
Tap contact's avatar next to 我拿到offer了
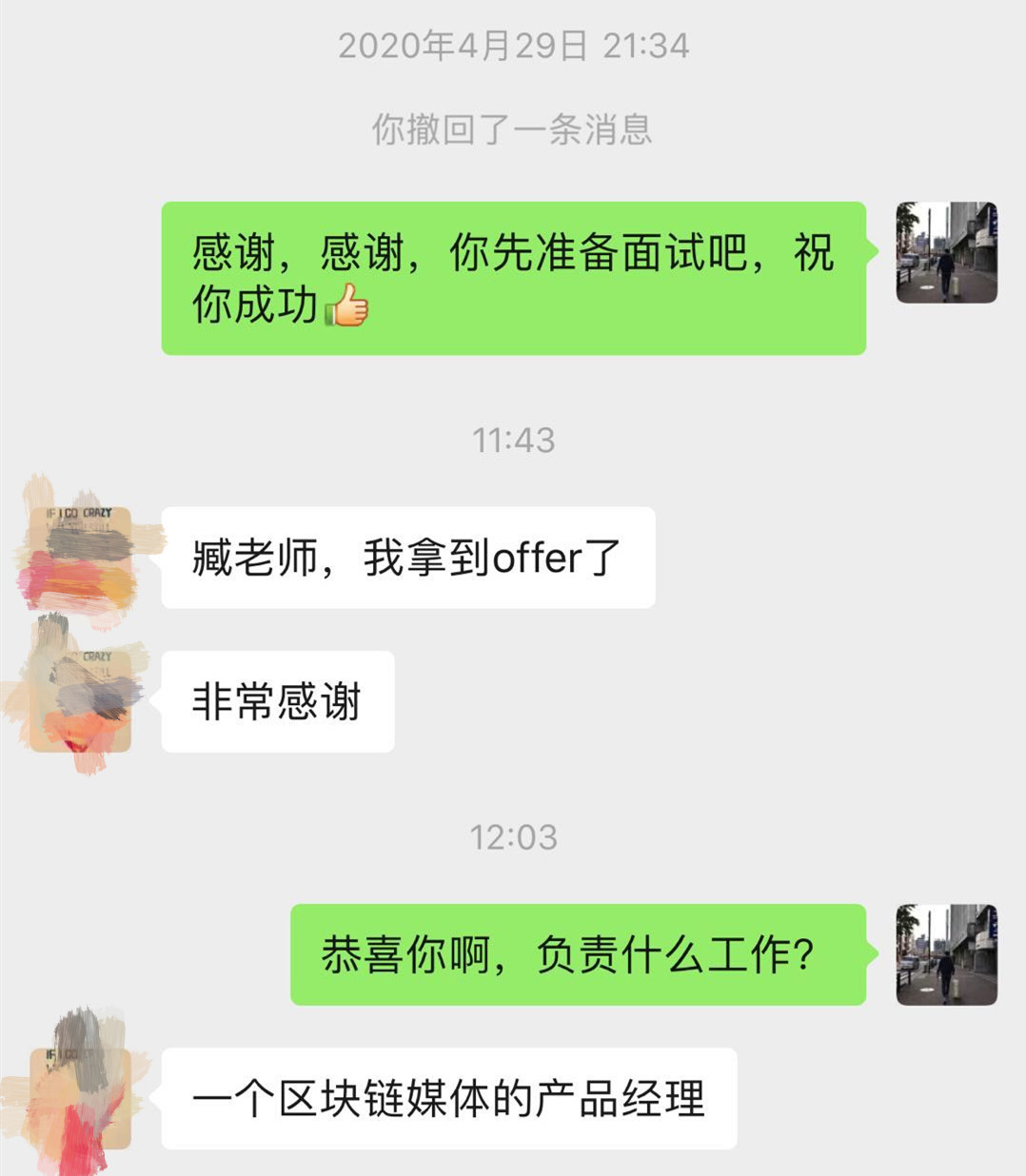80,558
